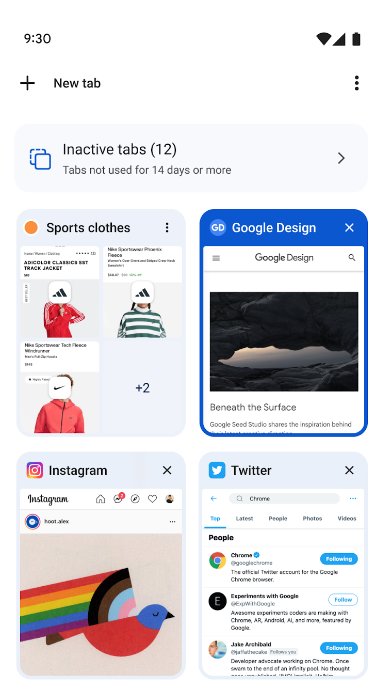Viewport: 378px width, 687px height.
Task: Switch to the Google Design tab
Action: click(283, 323)
